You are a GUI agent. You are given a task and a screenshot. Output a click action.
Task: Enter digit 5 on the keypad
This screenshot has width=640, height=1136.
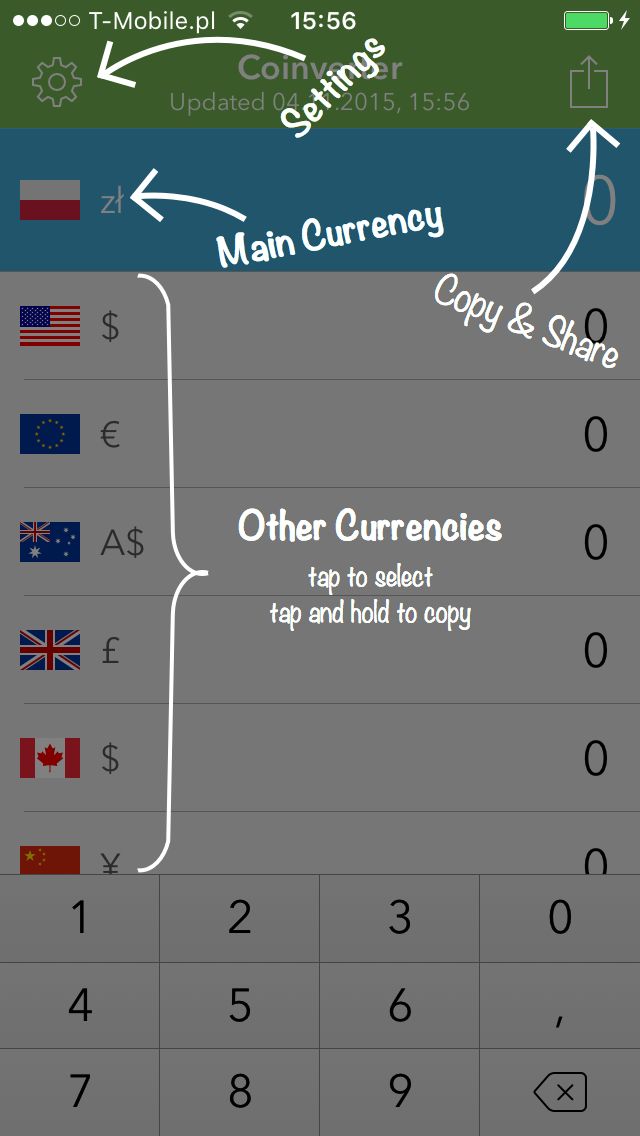(x=240, y=1006)
